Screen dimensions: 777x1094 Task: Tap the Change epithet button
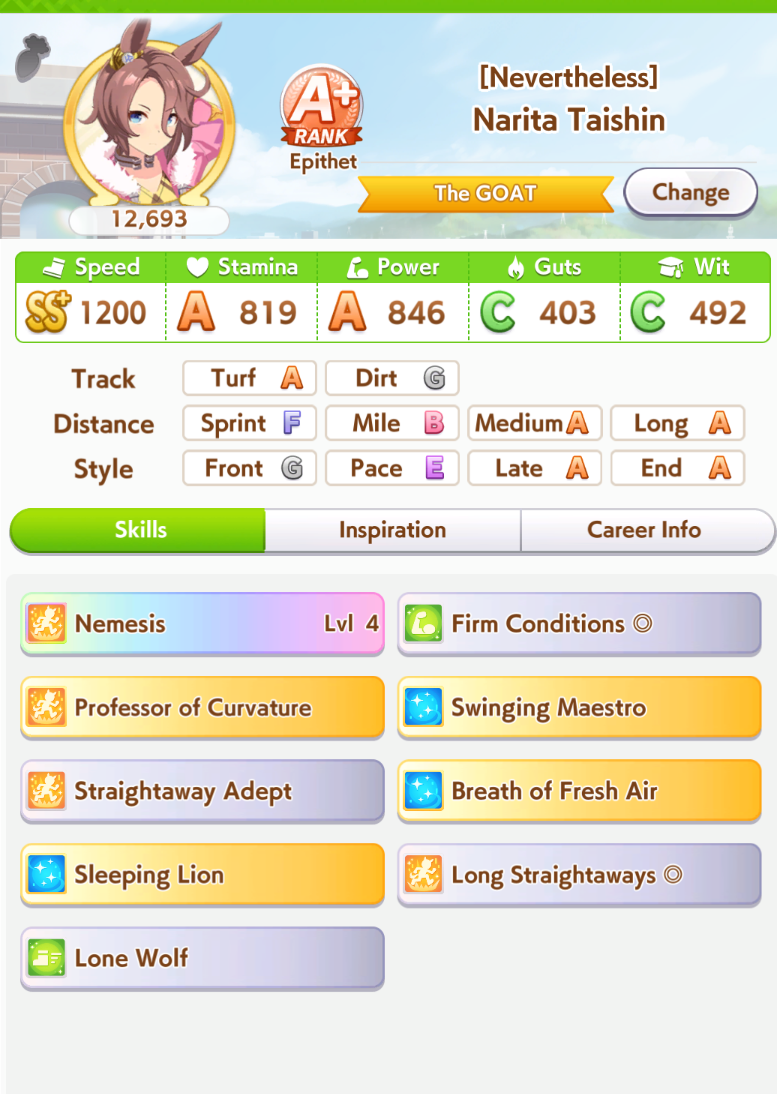690,192
